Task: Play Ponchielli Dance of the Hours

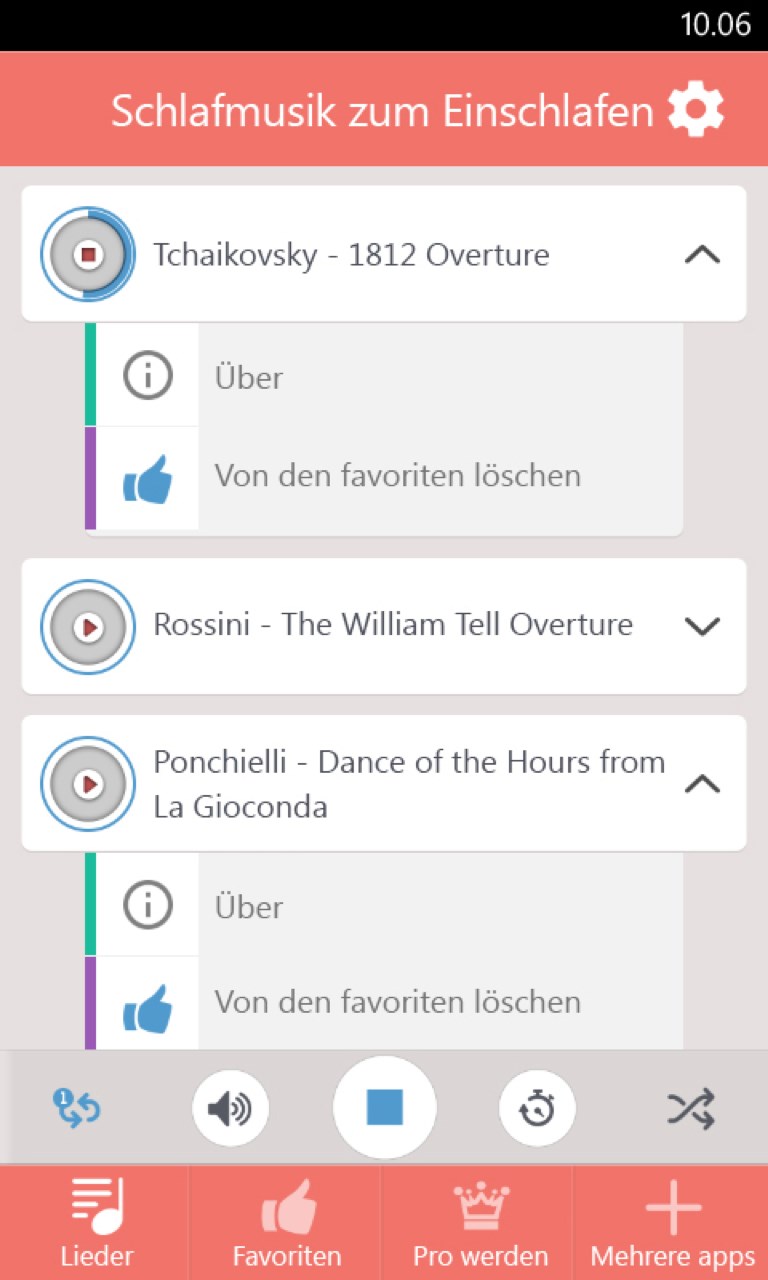Action: (88, 784)
